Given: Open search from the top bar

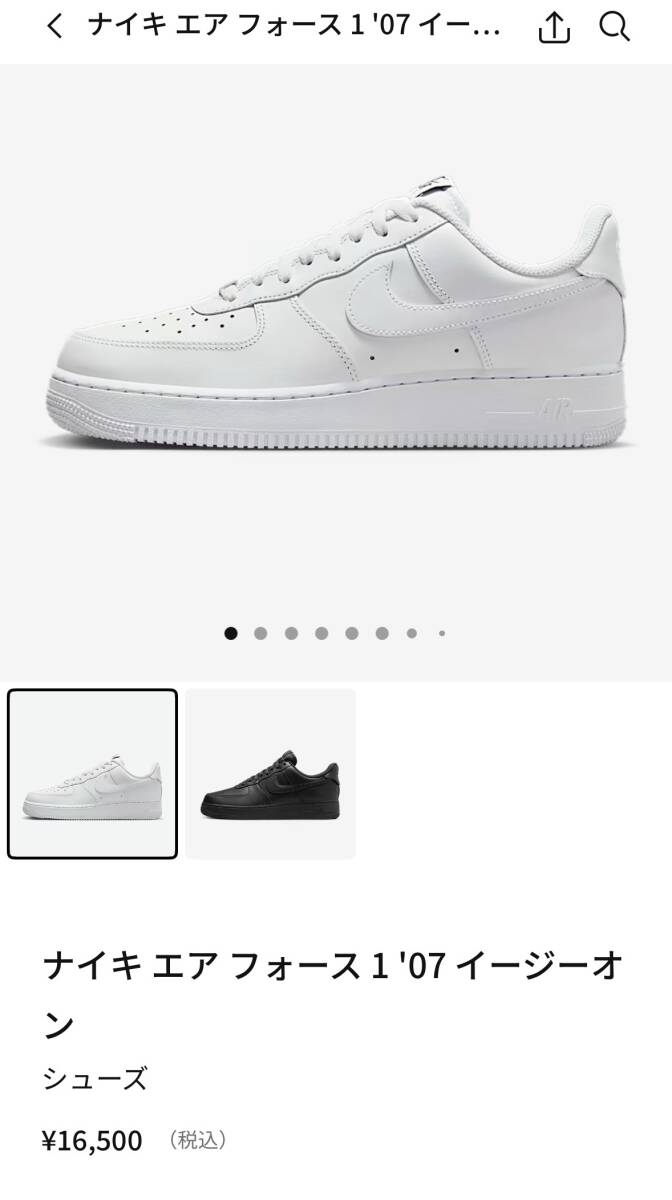Looking at the screenshot, I should pyautogui.click(x=614, y=27).
